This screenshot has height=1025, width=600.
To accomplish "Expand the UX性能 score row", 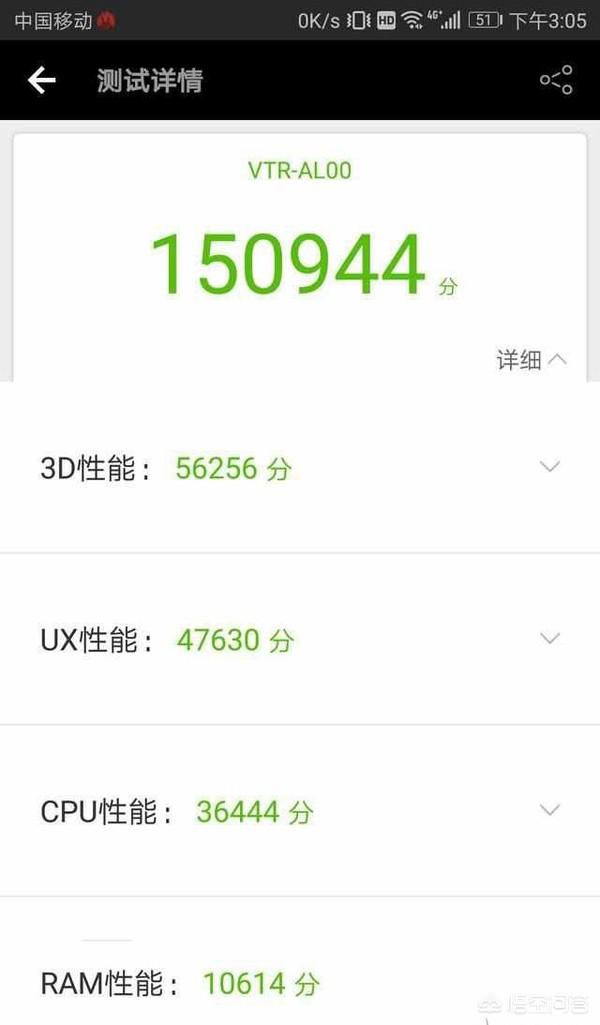I will (300, 639).
